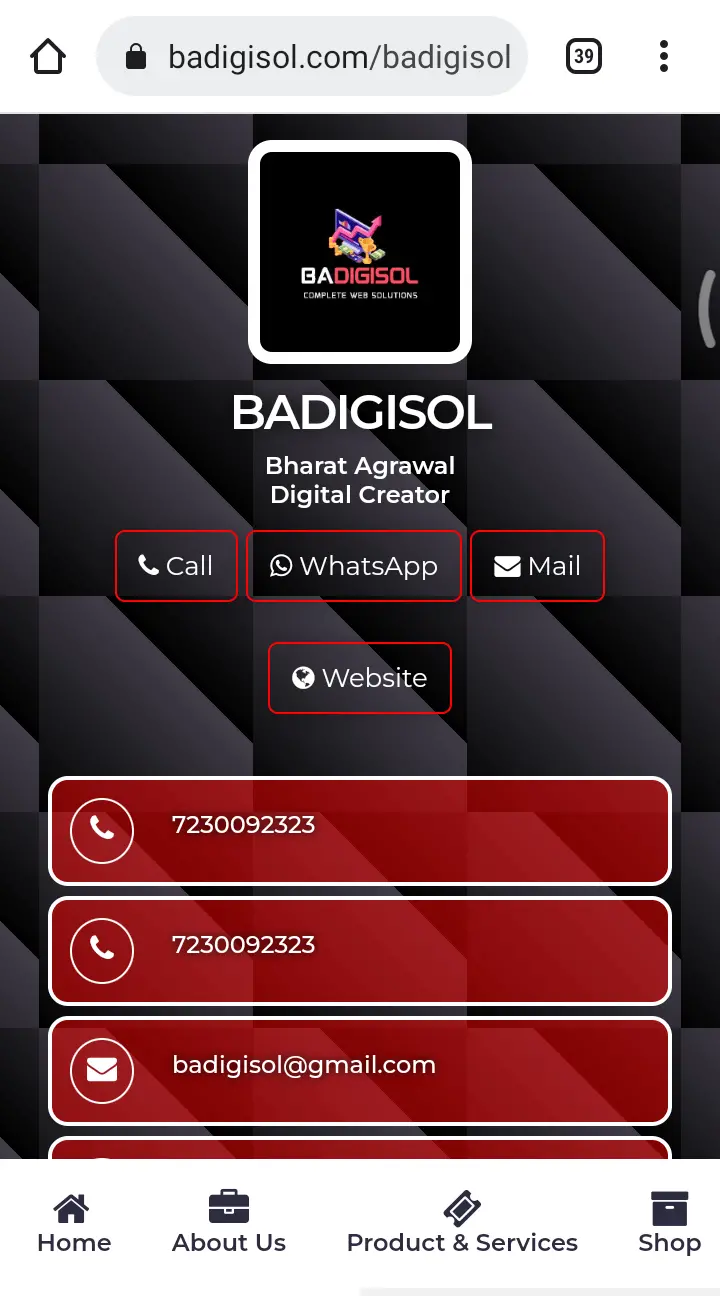Switch to the About Us tab
720x1296 pixels.
[x=229, y=1224]
